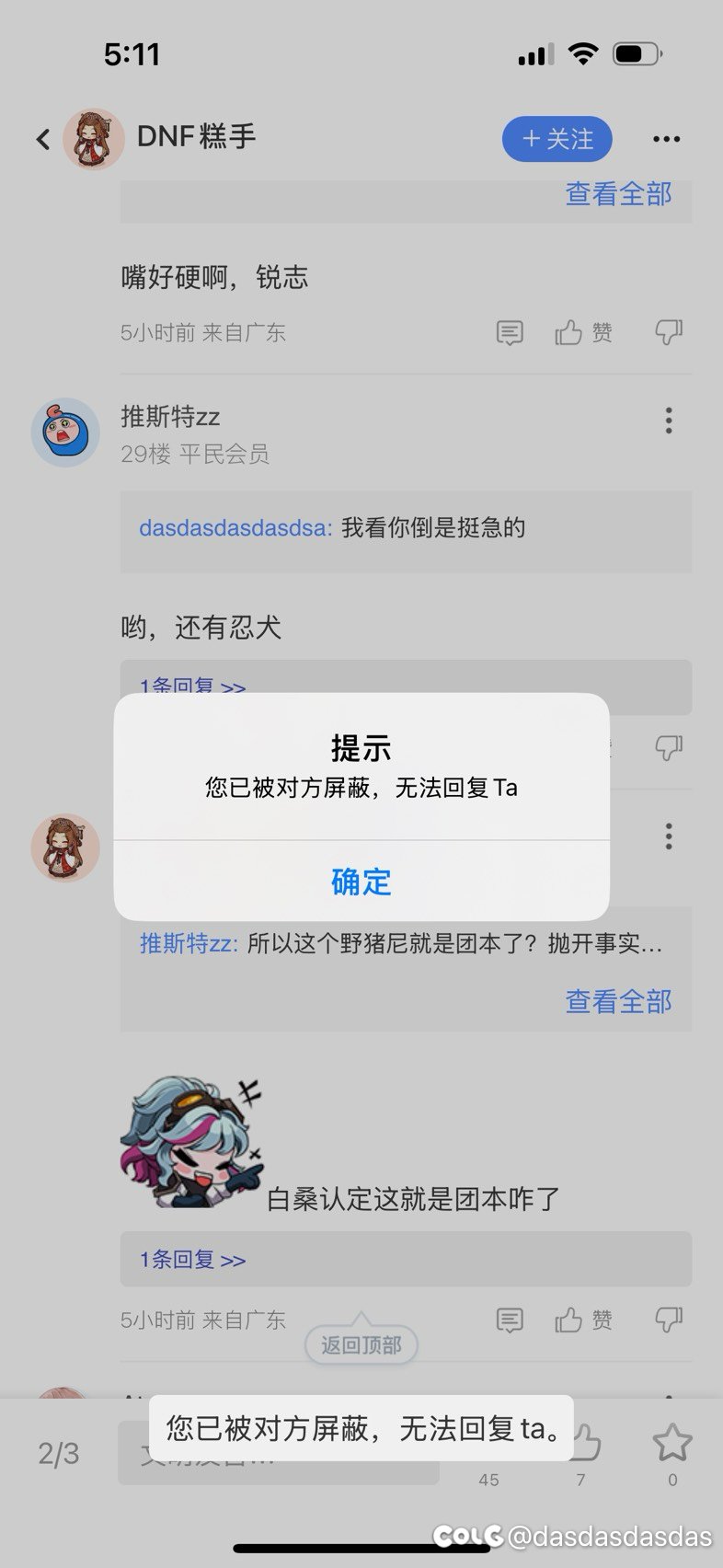
Task: Tap the dislike icon on the top comment
Action: coord(669,332)
